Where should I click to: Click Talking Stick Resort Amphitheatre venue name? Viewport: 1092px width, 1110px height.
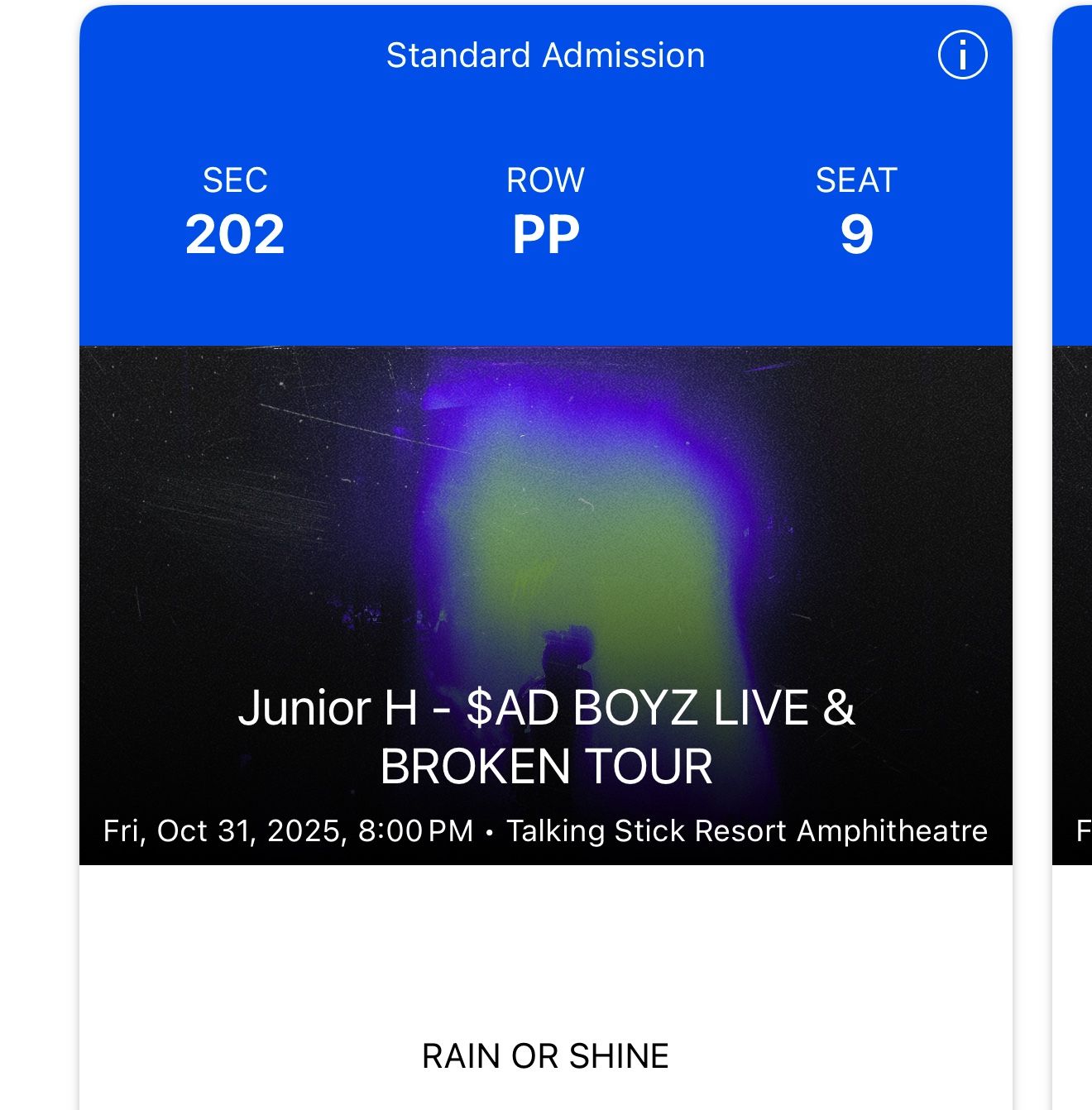(x=749, y=830)
